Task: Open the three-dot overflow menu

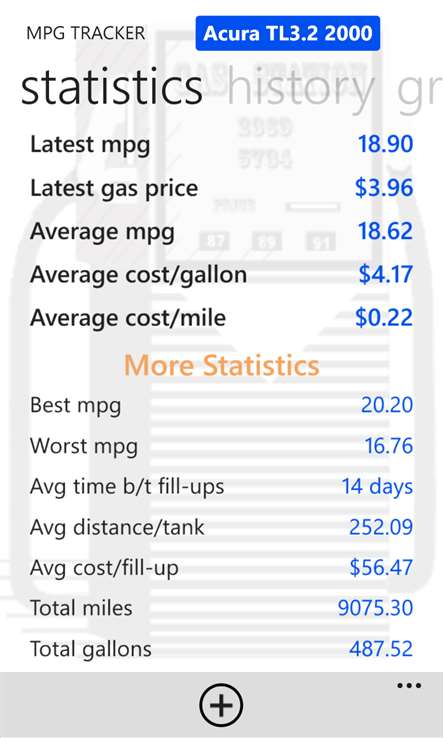Action: (409, 685)
